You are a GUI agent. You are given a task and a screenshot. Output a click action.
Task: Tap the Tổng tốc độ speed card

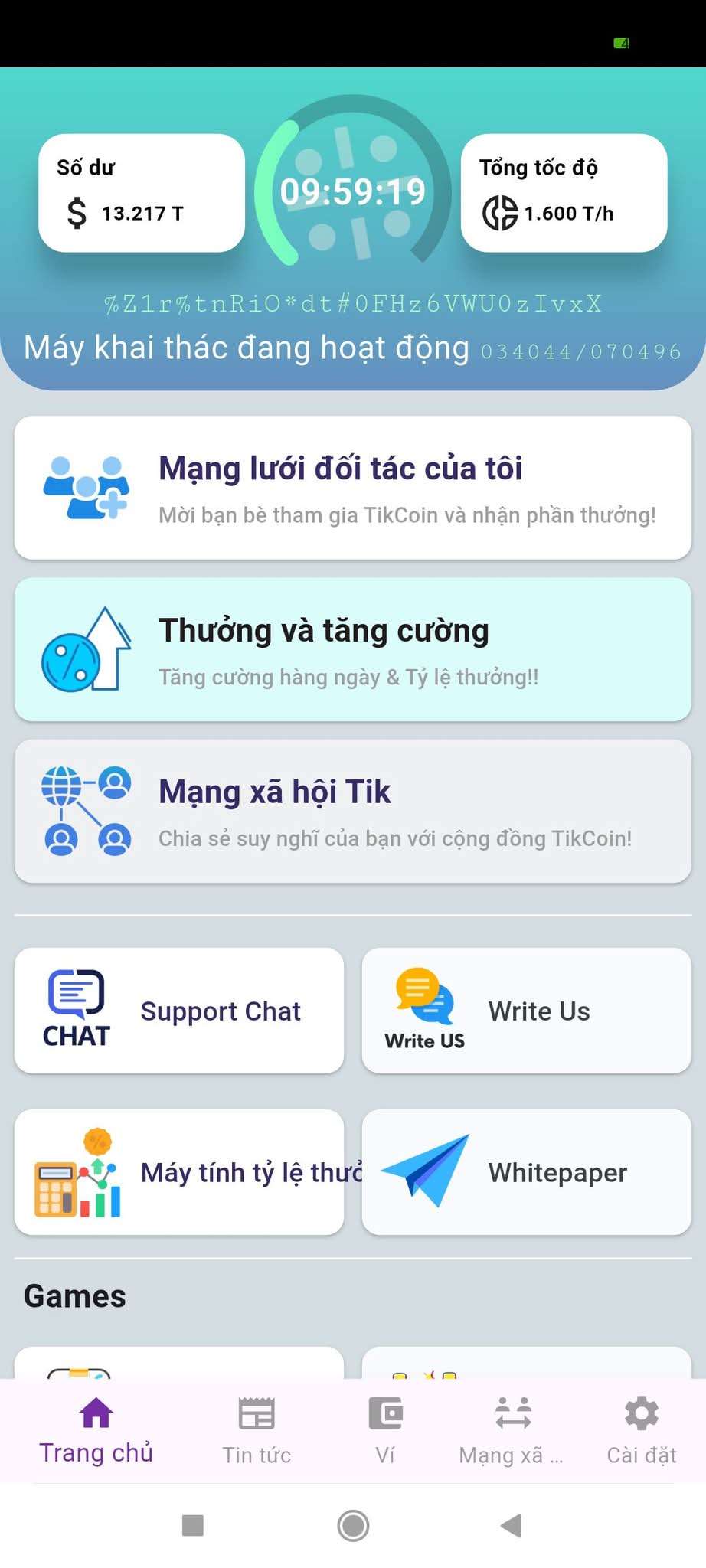(564, 193)
